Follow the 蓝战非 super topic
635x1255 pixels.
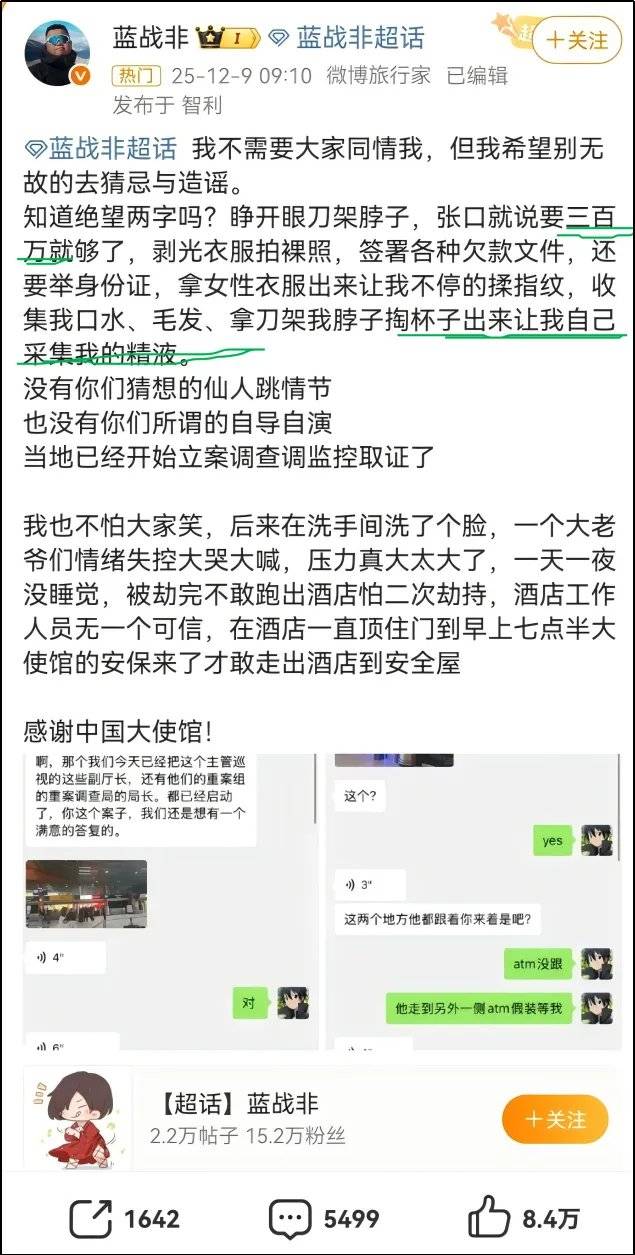point(555,1118)
